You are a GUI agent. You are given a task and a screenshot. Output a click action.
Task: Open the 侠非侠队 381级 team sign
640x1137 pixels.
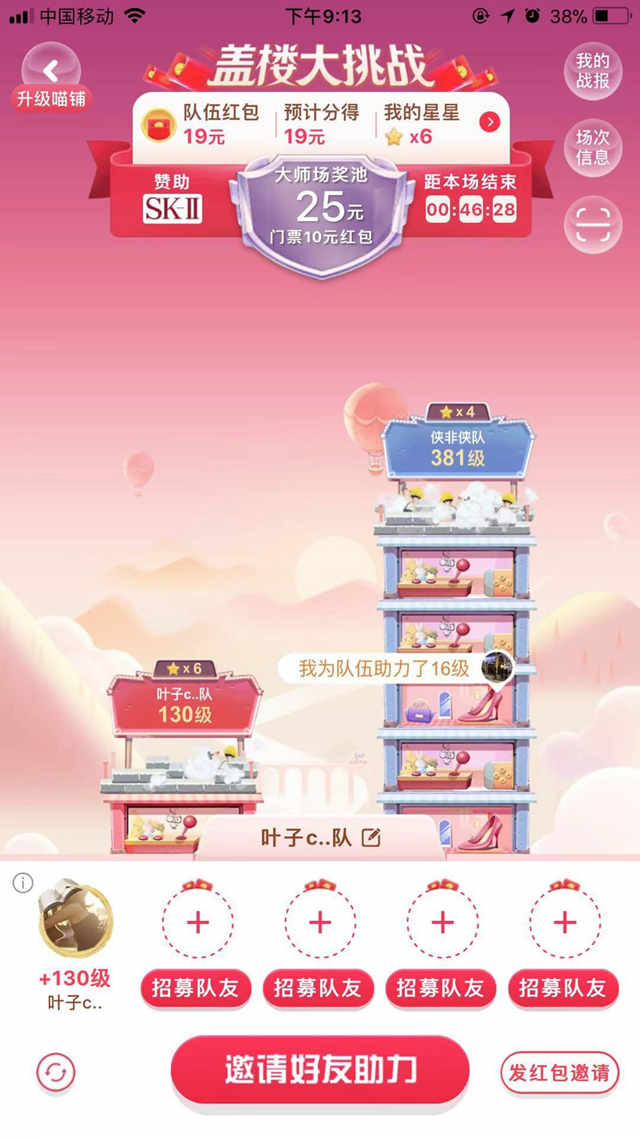(x=457, y=448)
